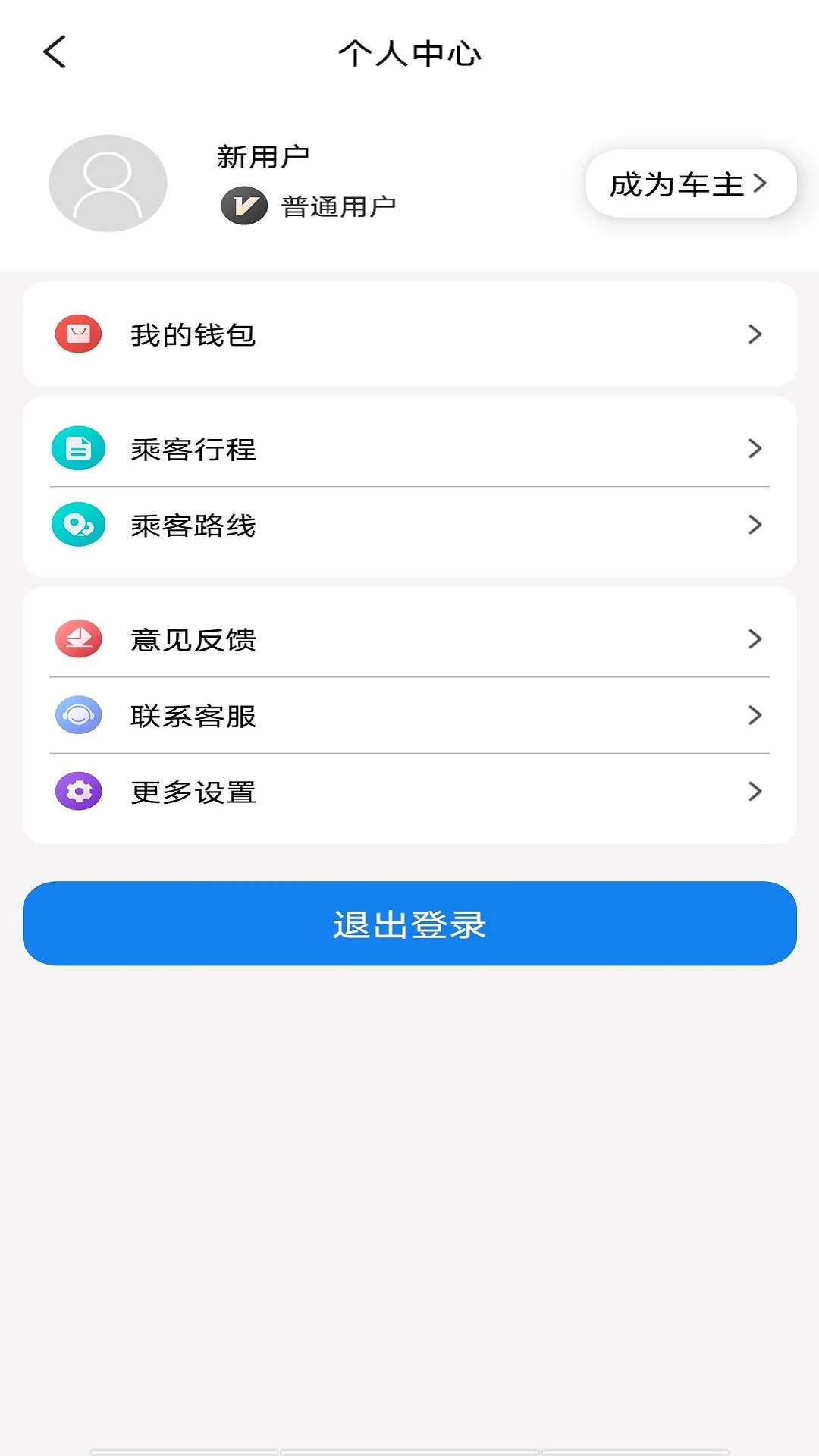Image resolution: width=819 pixels, height=1456 pixels.
Task: Select the 意见反馈 menu entry
Action: 193,639
